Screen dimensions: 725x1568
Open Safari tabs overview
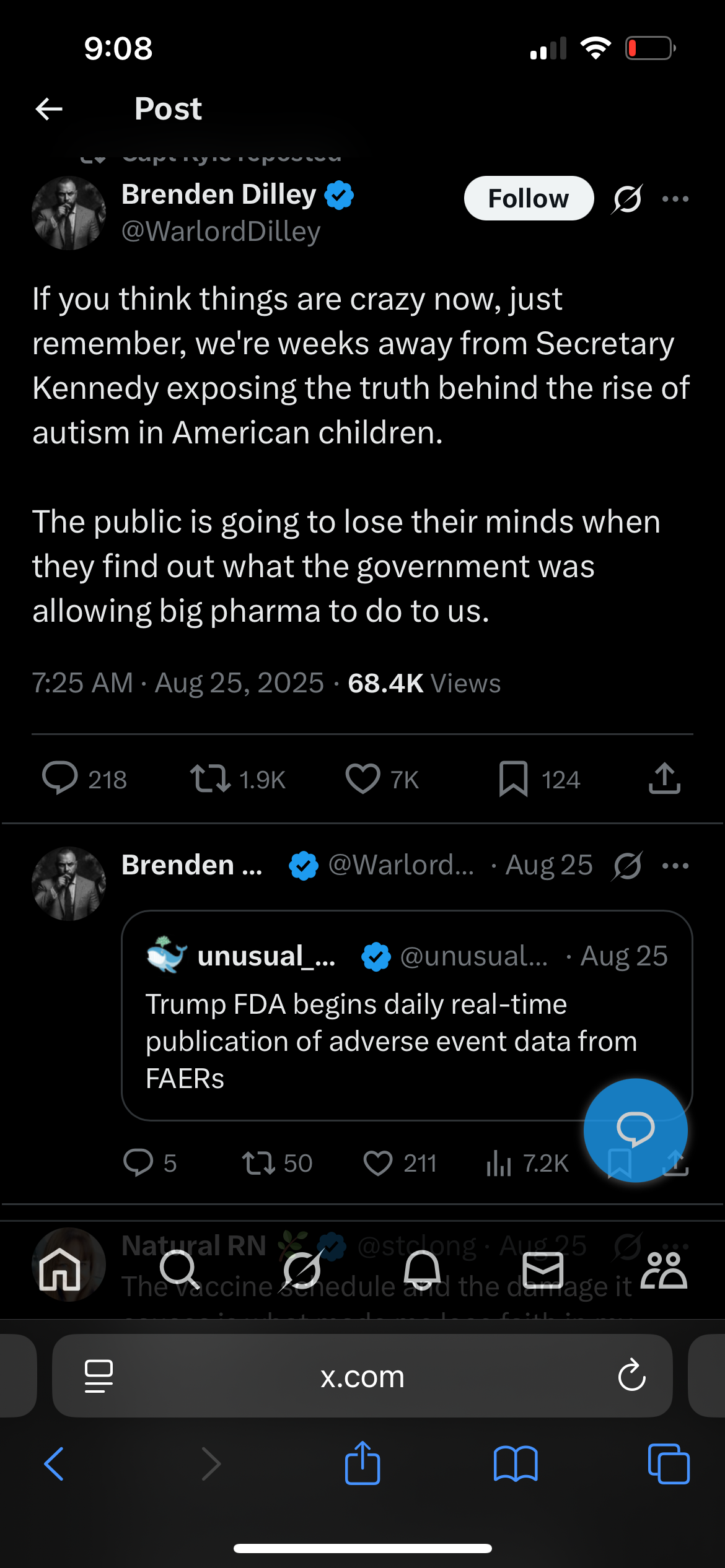point(668,1464)
